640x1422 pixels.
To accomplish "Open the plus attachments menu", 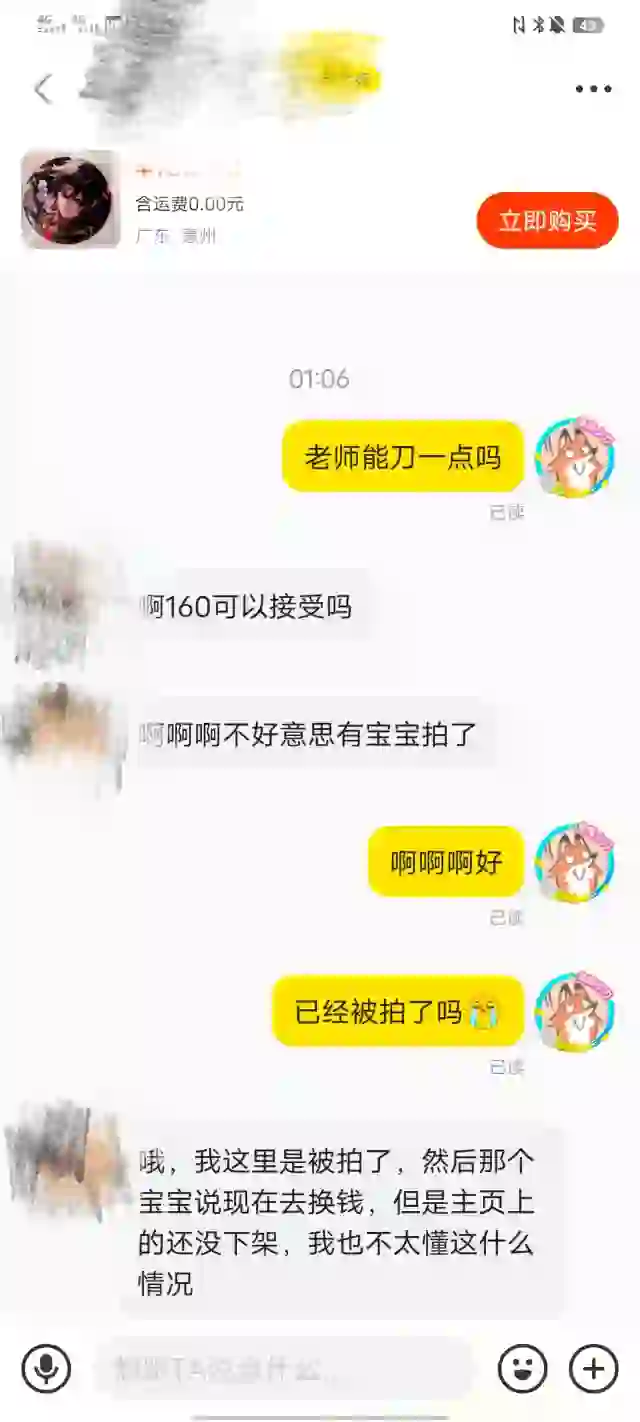I will 593,1368.
